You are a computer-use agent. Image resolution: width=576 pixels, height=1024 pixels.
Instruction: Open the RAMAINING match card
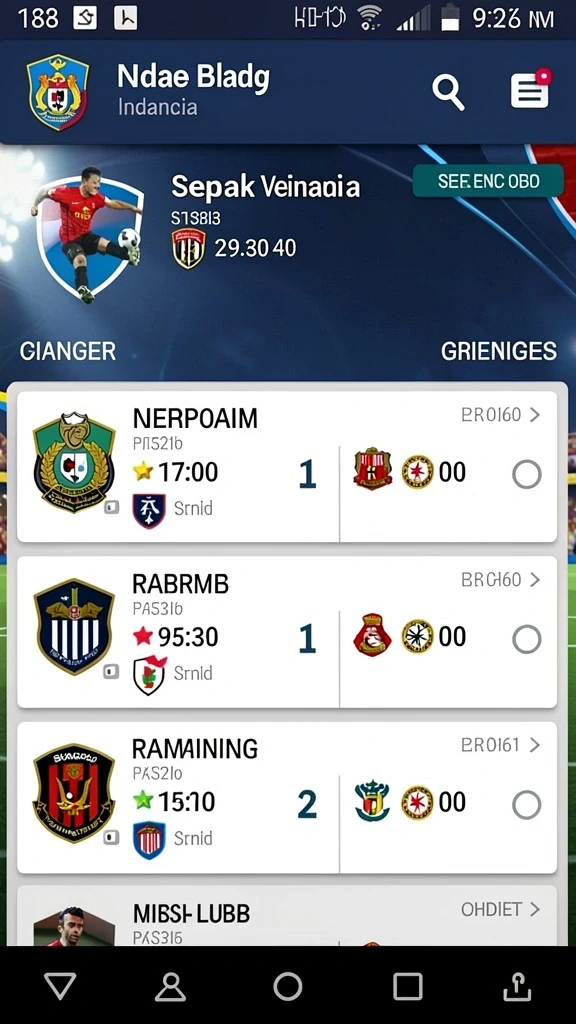(x=287, y=797)
